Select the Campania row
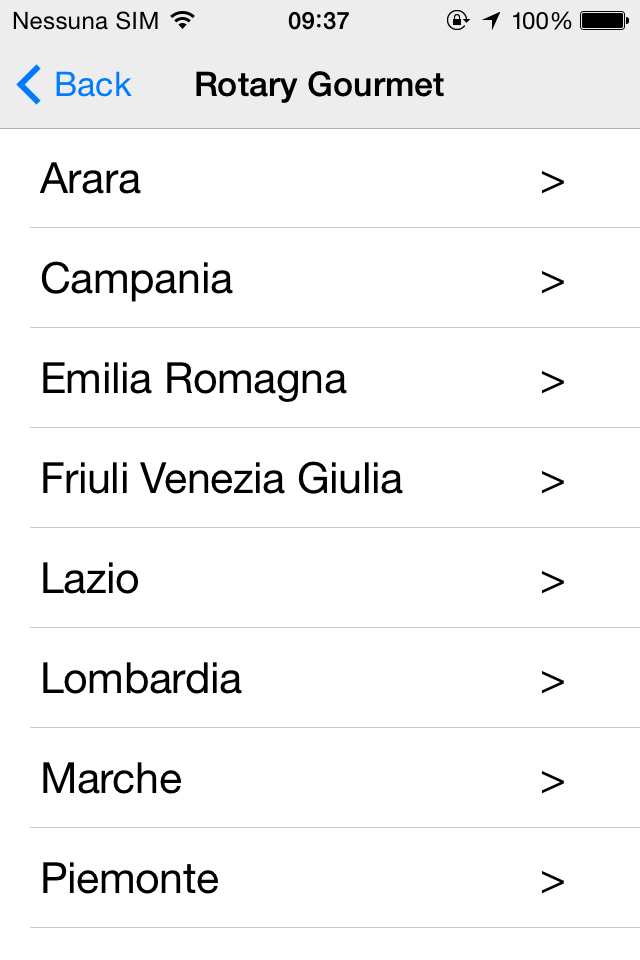This screenshot has width=640, height=960. tap(320, 279)
